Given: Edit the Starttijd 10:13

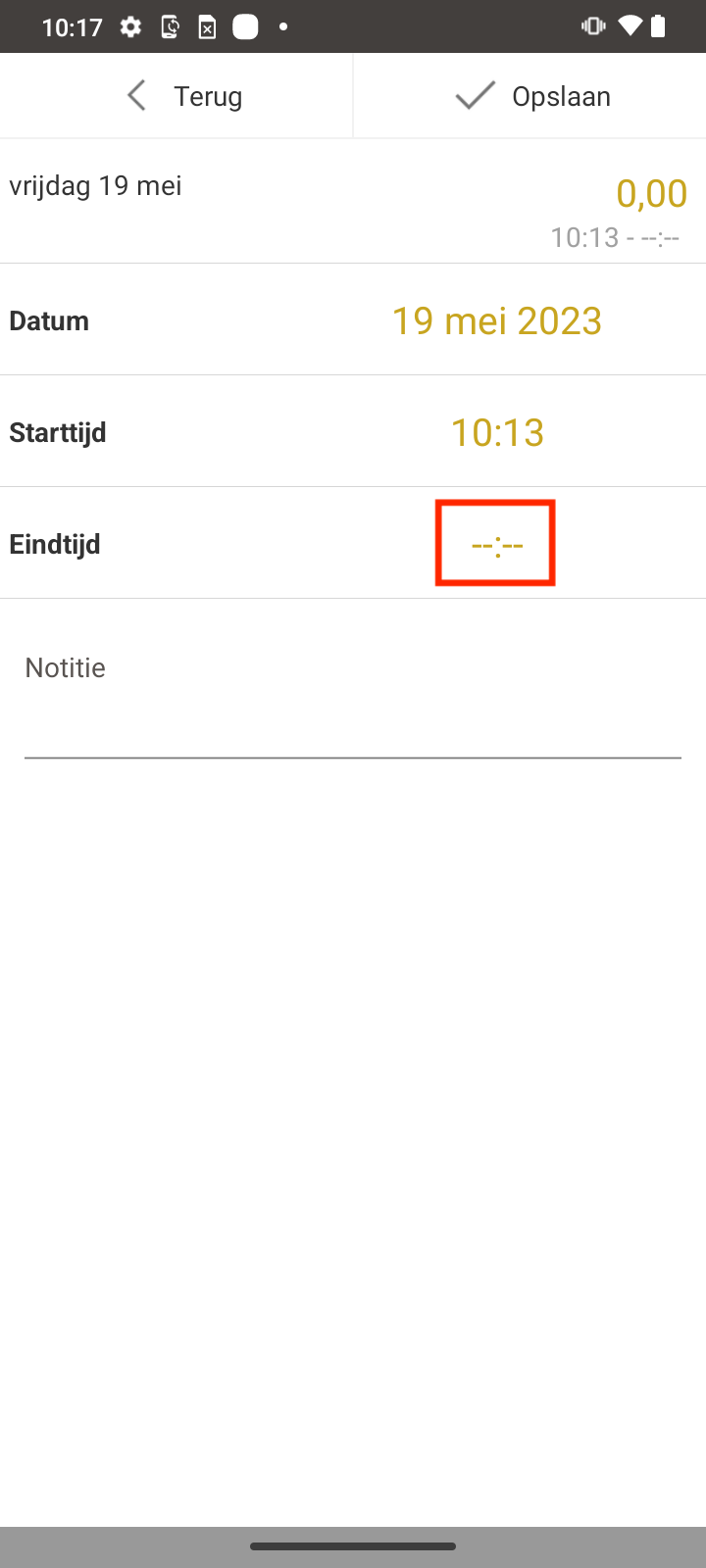Looking at the screenshot, I should tap(496, 432).
